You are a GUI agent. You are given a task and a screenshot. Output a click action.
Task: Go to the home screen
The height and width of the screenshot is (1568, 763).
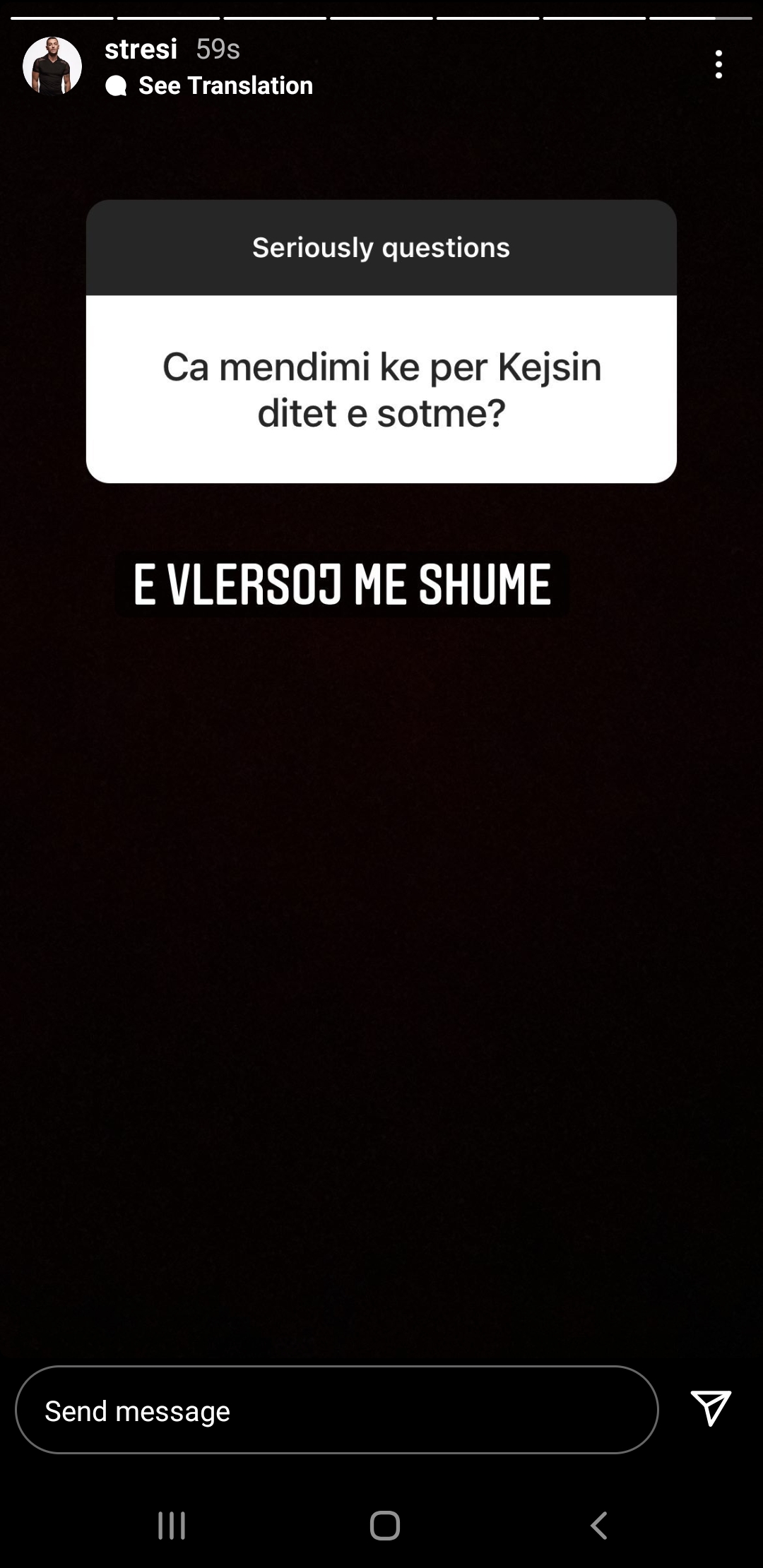384,1526
